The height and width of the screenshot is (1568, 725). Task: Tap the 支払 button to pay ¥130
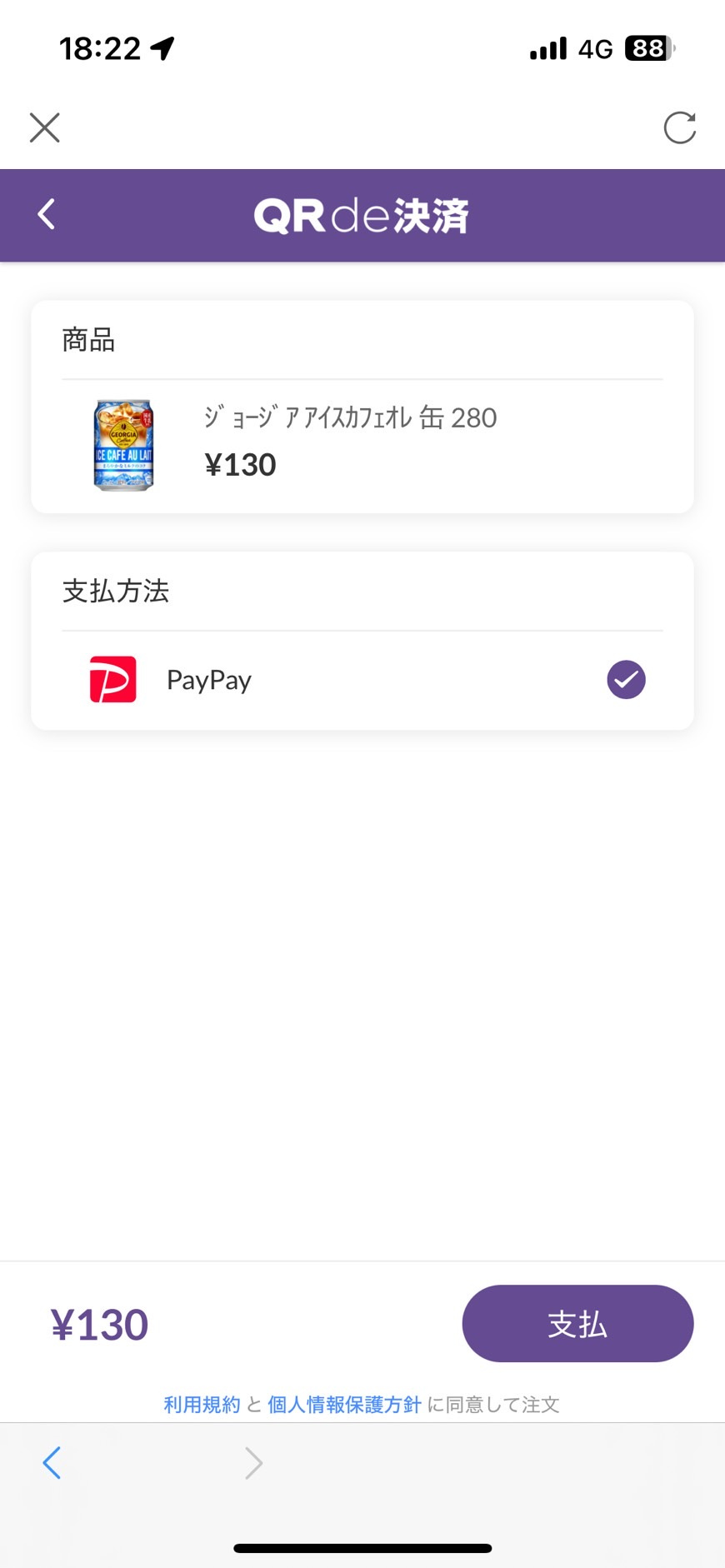click(x=577, y=1324)
